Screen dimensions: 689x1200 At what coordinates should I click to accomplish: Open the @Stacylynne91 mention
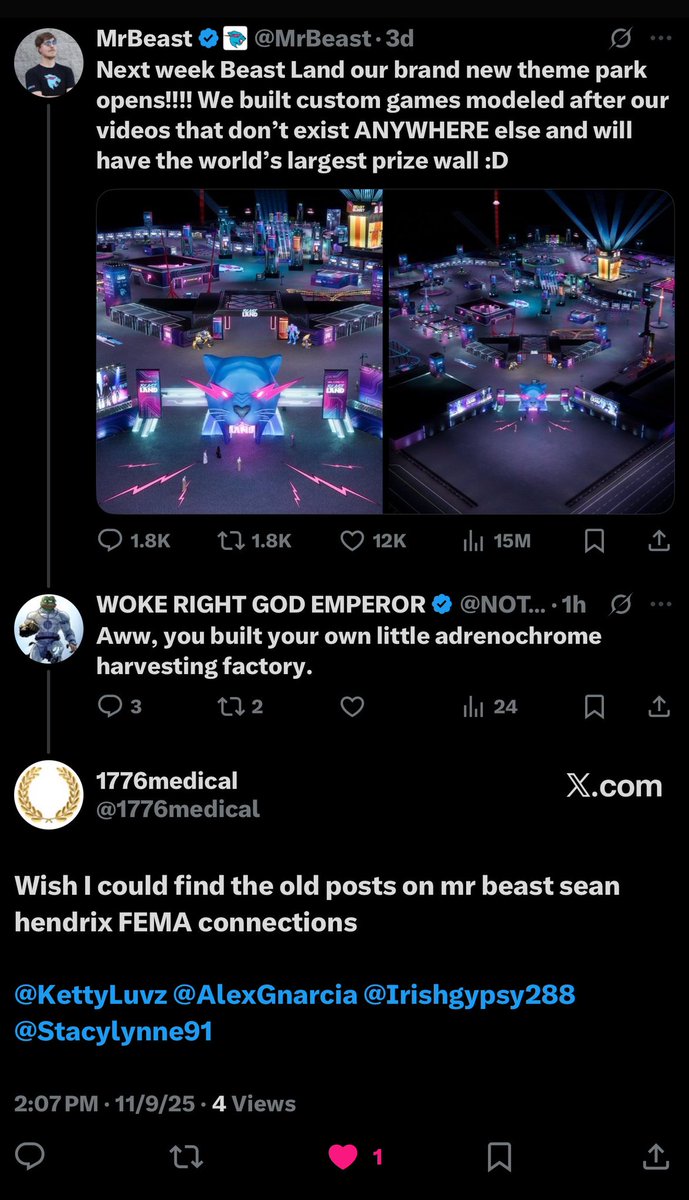113,1031
